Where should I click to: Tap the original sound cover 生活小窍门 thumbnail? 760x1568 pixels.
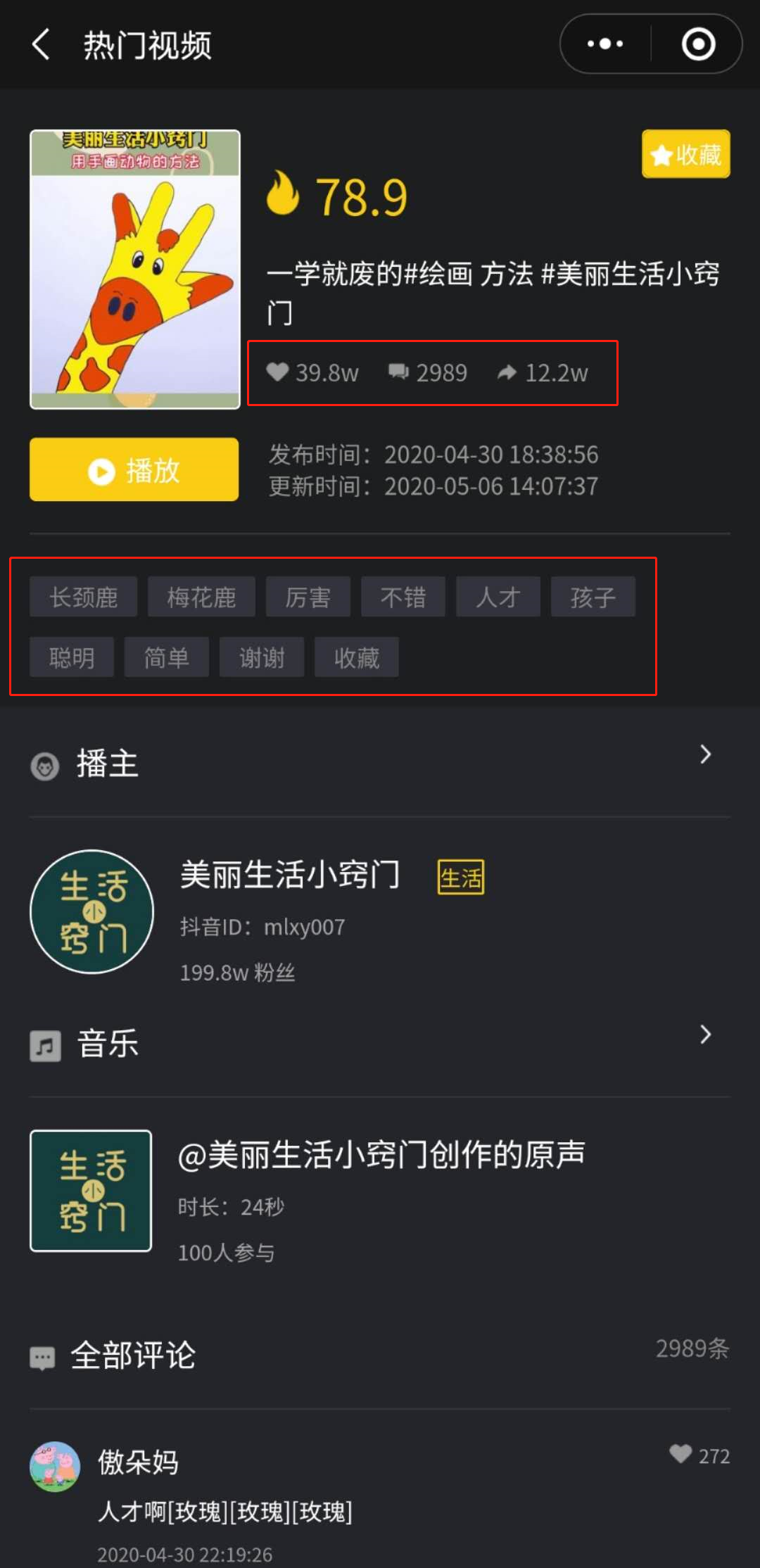[x=90, y=1191]
